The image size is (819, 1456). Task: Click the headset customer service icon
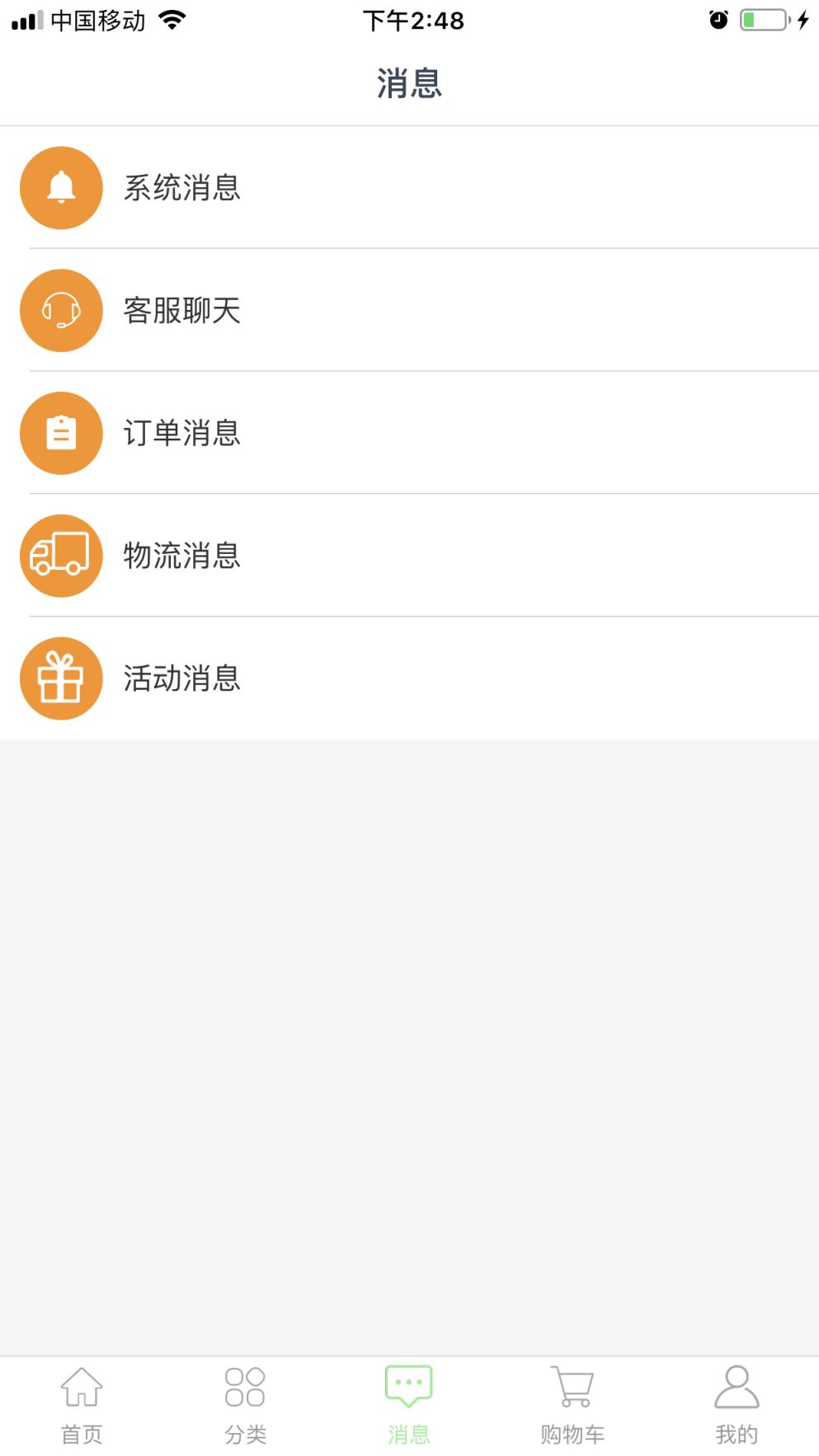61,311
